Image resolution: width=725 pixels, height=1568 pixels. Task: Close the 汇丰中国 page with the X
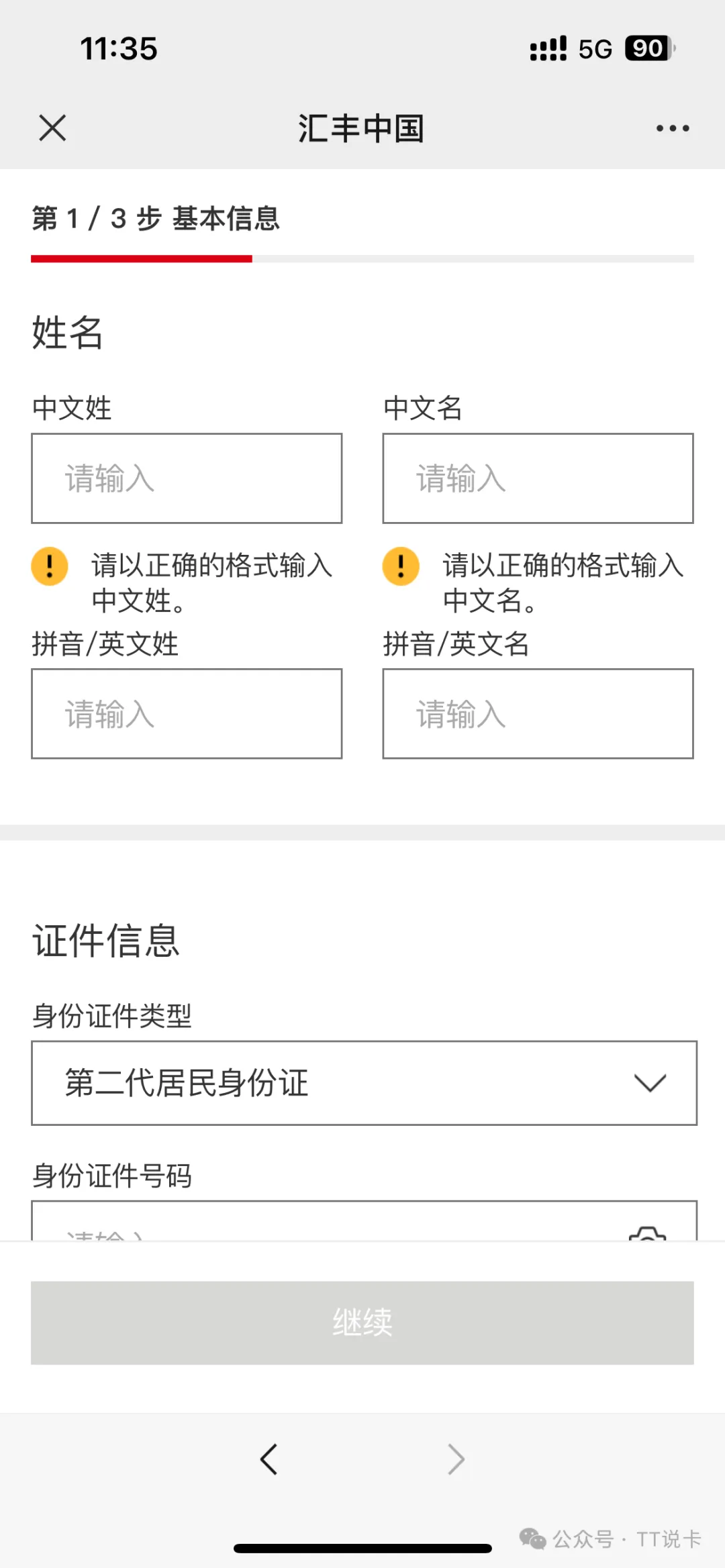pos(52,127)
